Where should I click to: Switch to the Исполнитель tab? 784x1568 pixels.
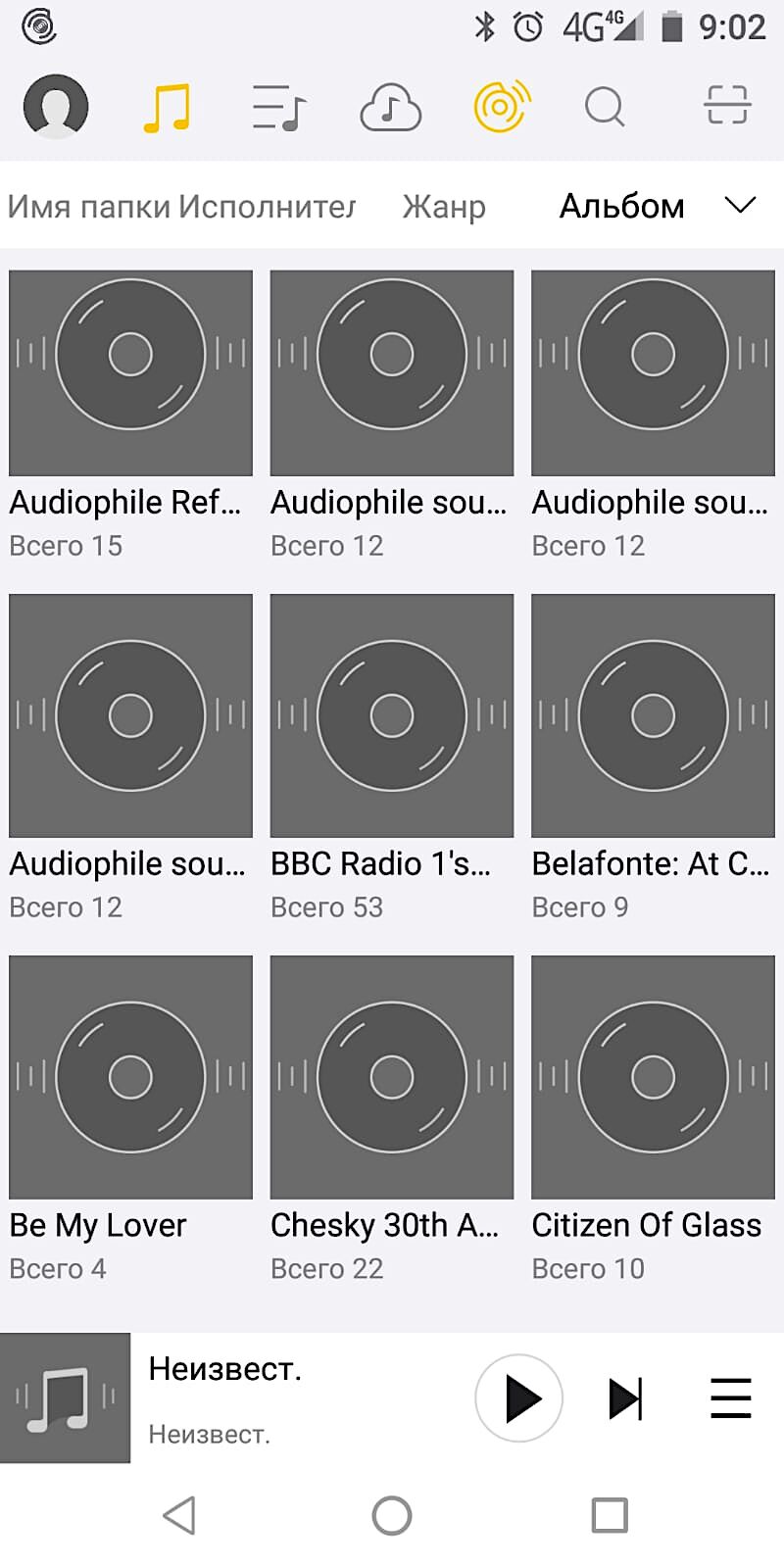tap(267, 206)
